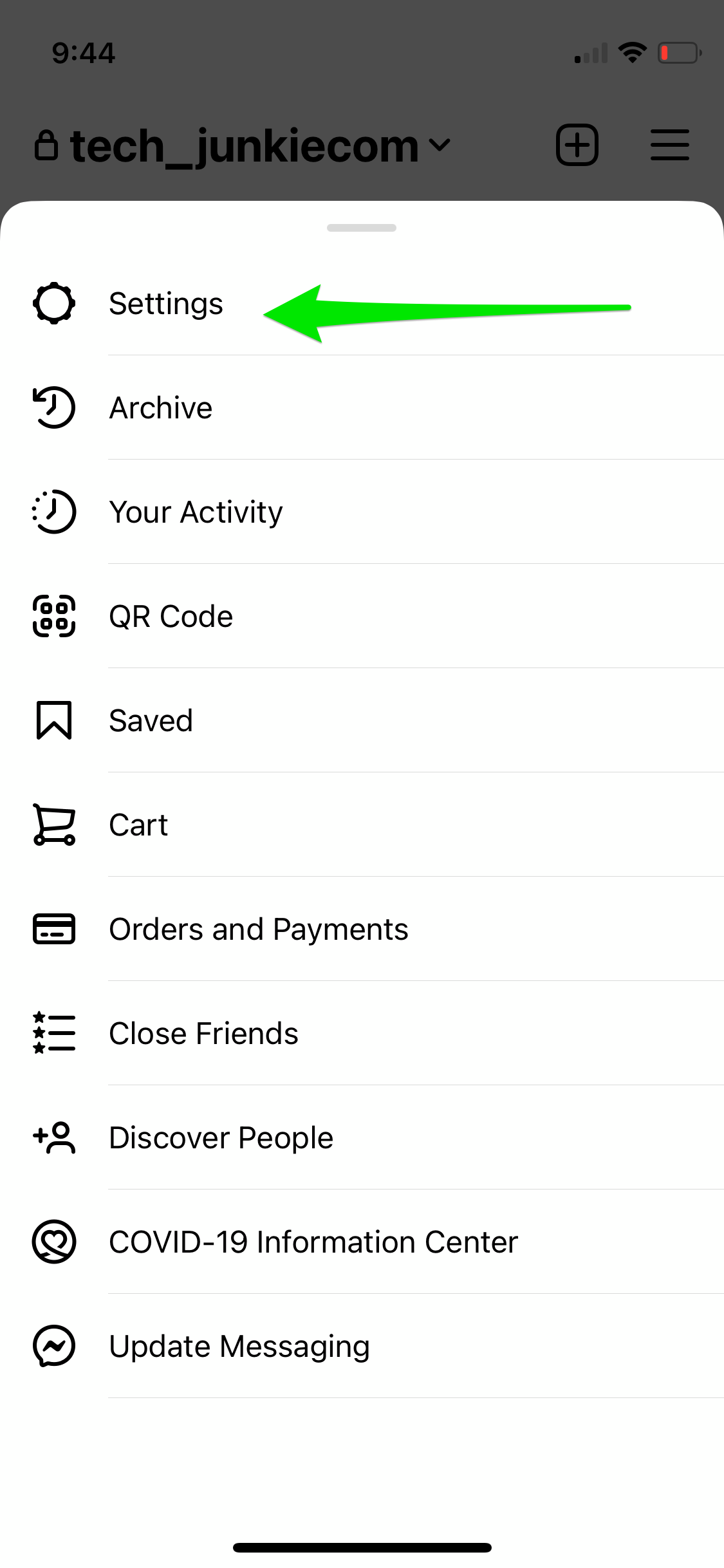The width and height of the screenshot is (724, 1568).
Task: Open the Archive option
Action: click(161, 408)
